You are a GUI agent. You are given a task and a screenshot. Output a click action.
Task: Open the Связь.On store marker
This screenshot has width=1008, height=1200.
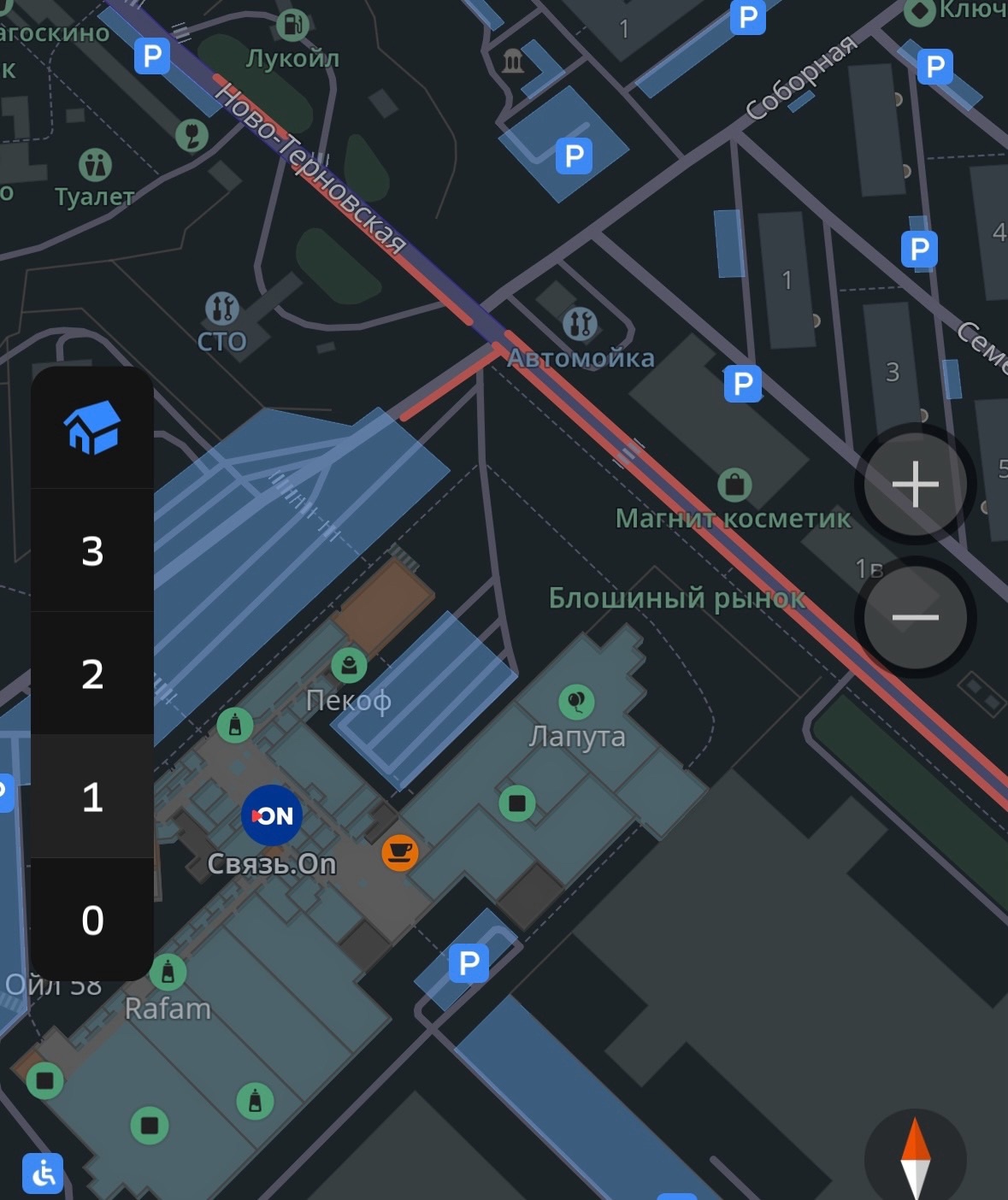tap(272, 815)
